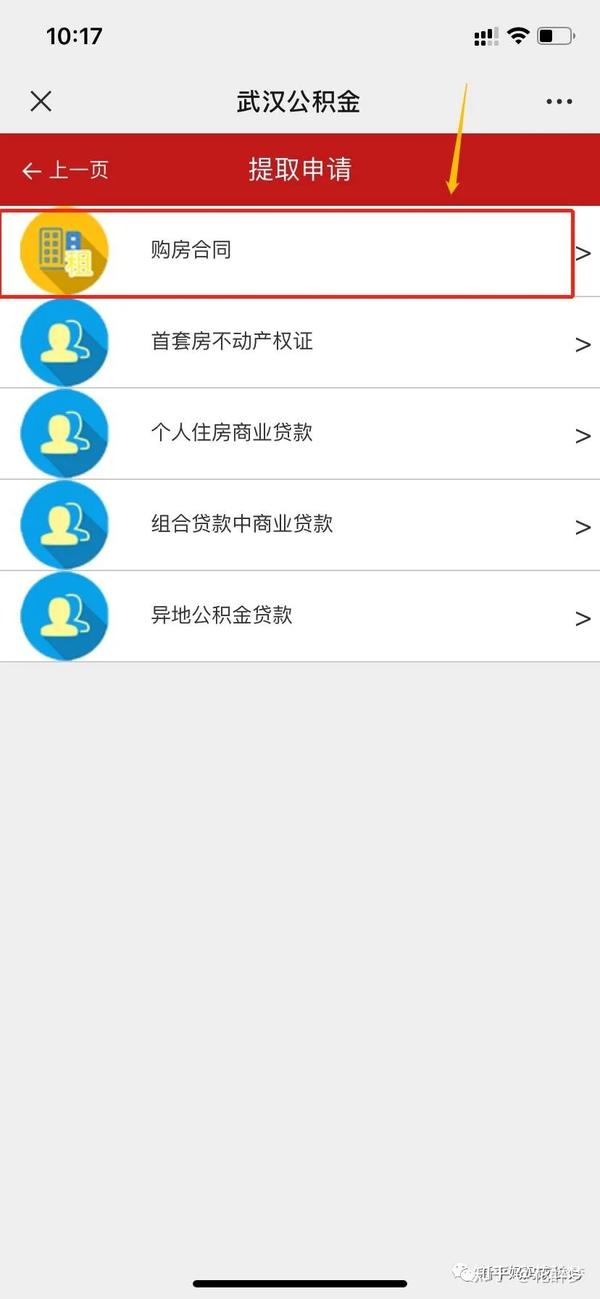Choose 个人住房商业贷款 row
600x1299 pixels.
(300, 434)
